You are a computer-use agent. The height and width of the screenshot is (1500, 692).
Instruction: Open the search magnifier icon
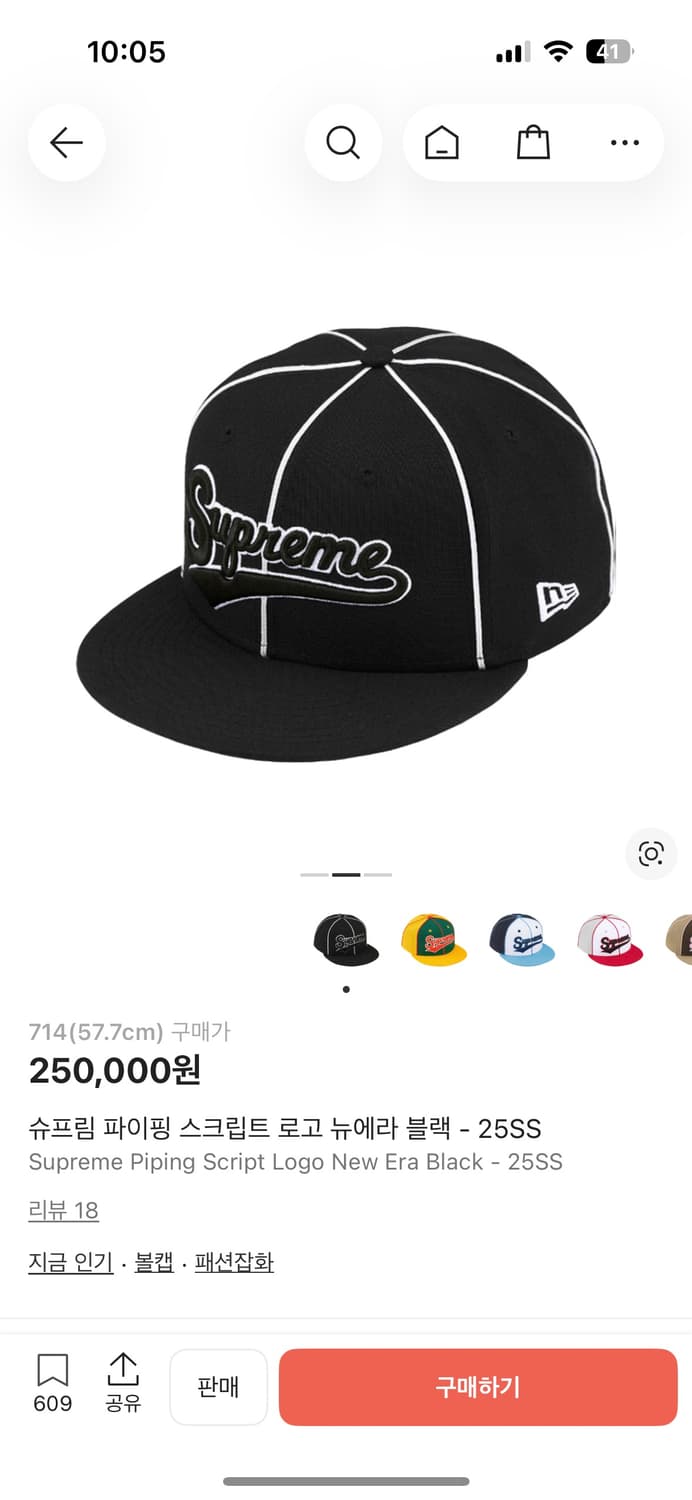coord(343,143)
